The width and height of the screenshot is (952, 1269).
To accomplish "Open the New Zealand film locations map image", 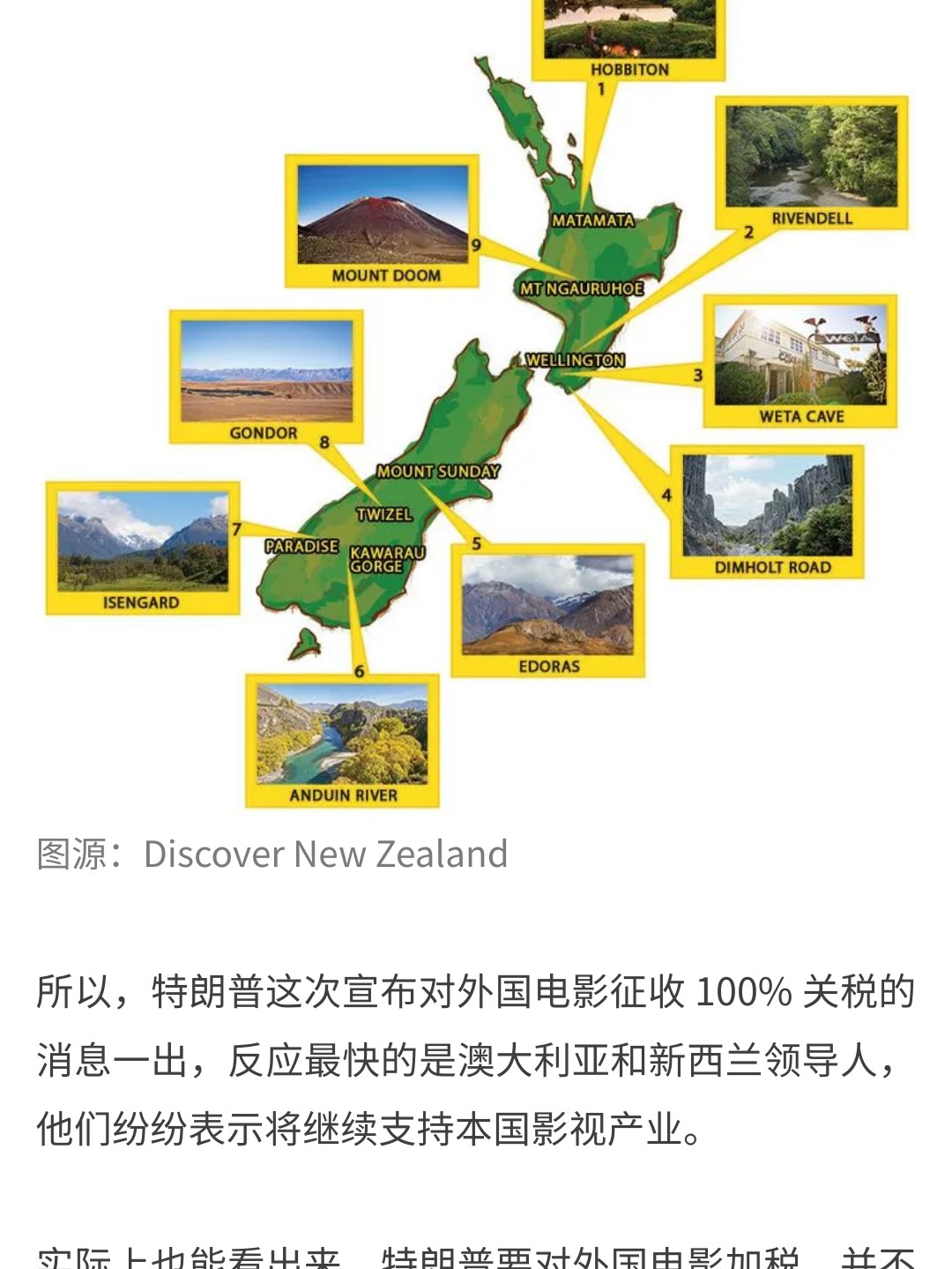I will (x=476, y=406).
